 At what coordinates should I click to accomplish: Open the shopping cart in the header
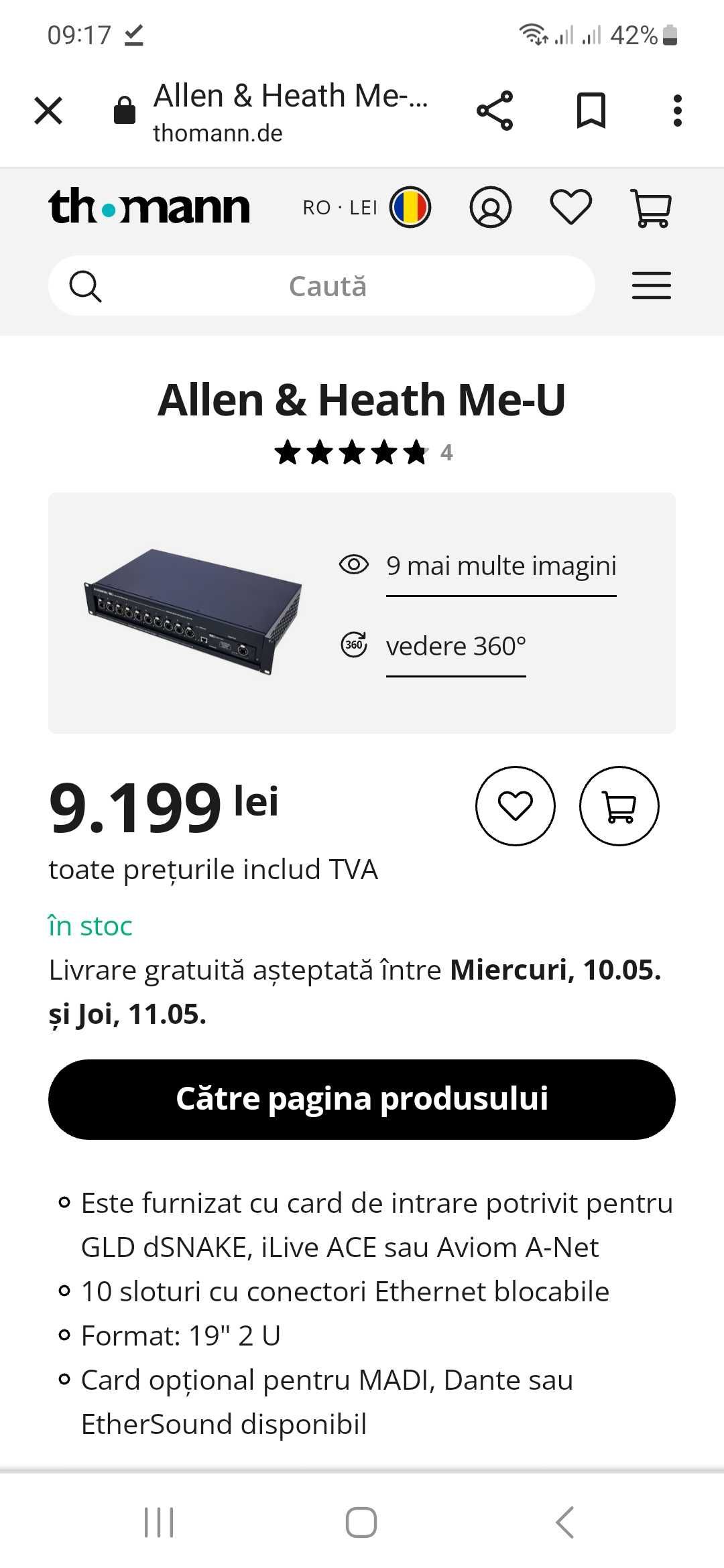click(x=650, y=208)
